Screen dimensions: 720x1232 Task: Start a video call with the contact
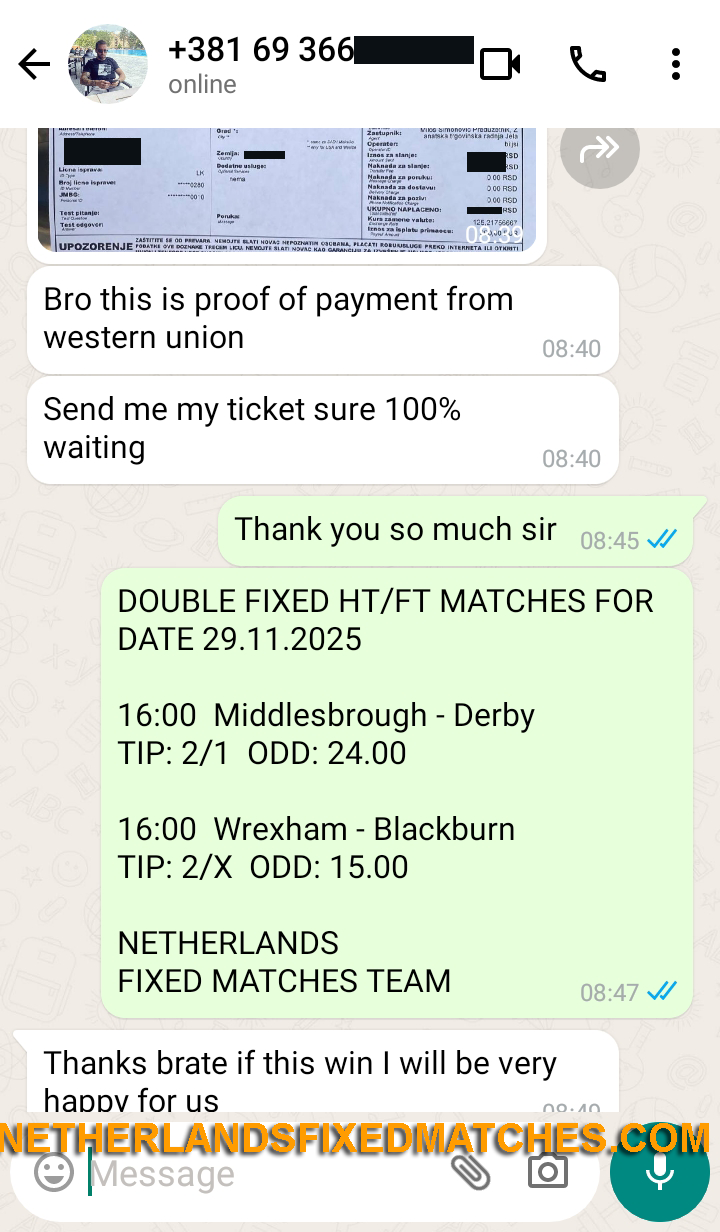tap(498, 62)
